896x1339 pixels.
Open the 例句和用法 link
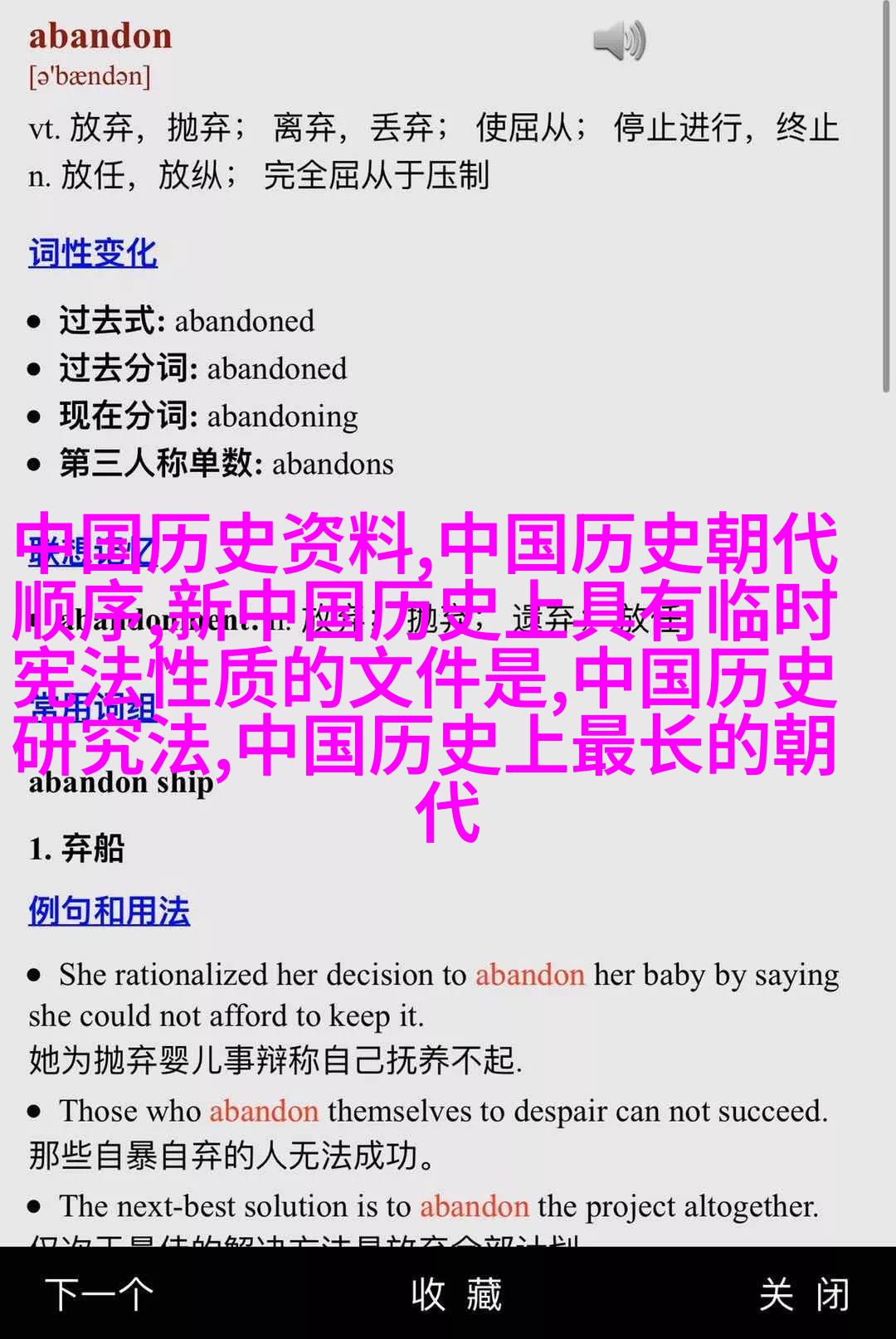click(110, 911)
